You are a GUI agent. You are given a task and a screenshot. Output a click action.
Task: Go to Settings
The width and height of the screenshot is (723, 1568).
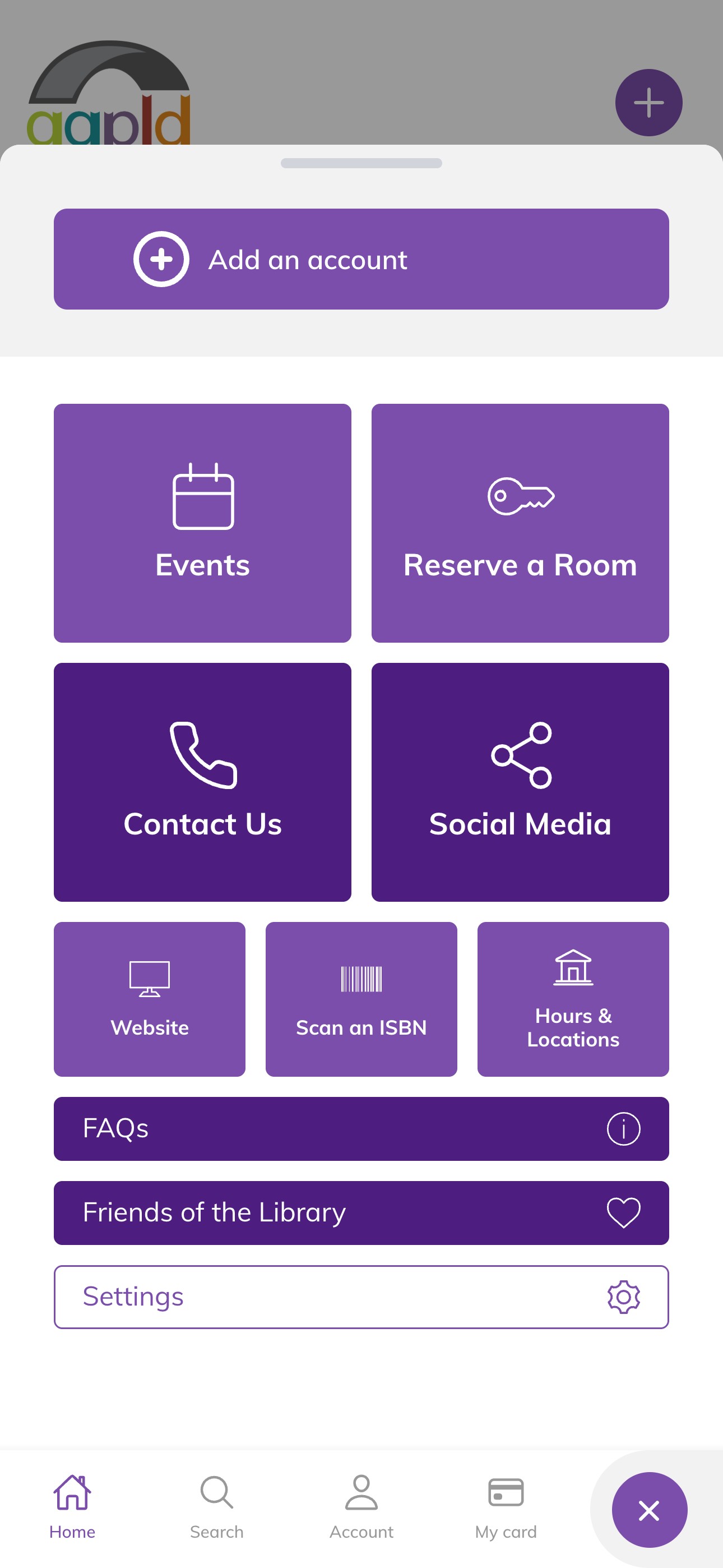point(361,1297)
